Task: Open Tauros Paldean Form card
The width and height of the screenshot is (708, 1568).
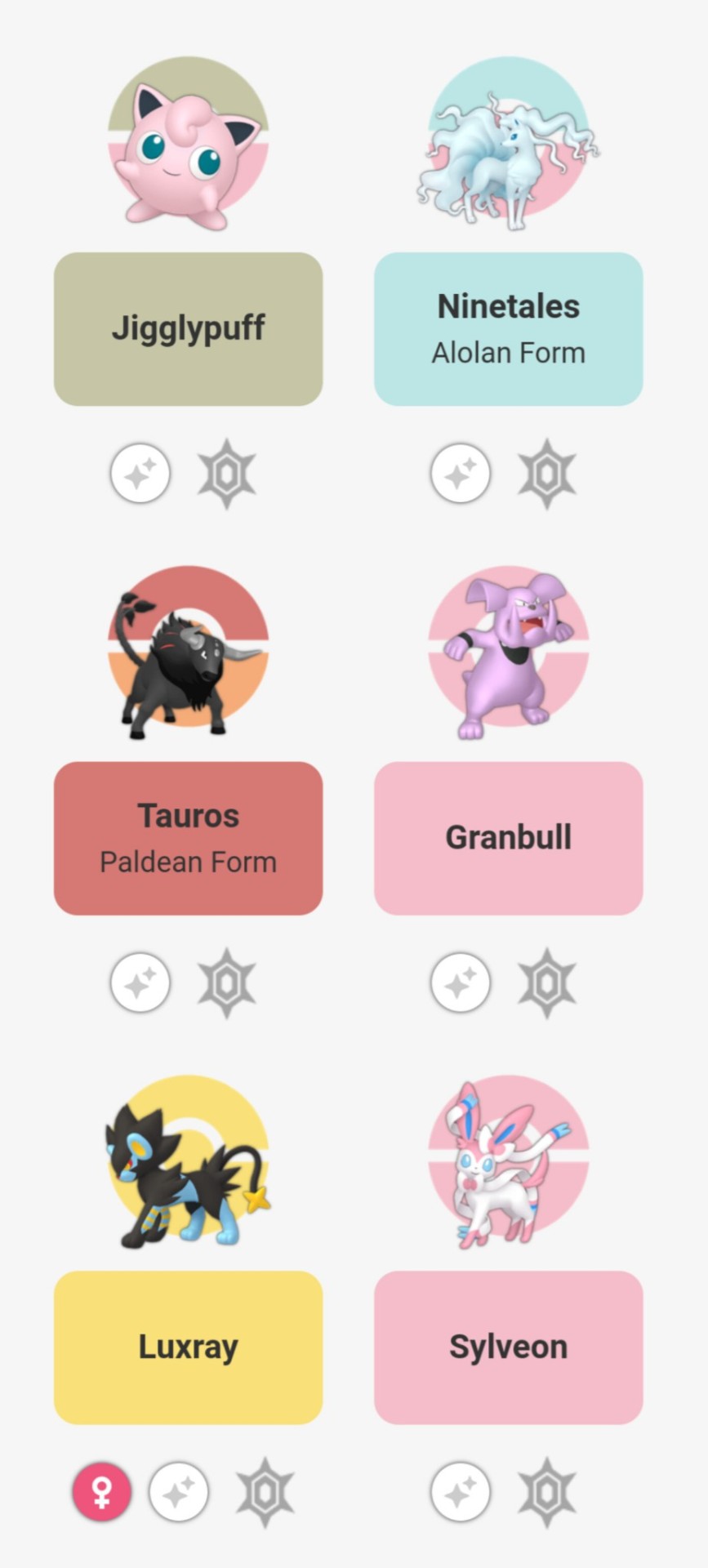Action: point(188,838)
